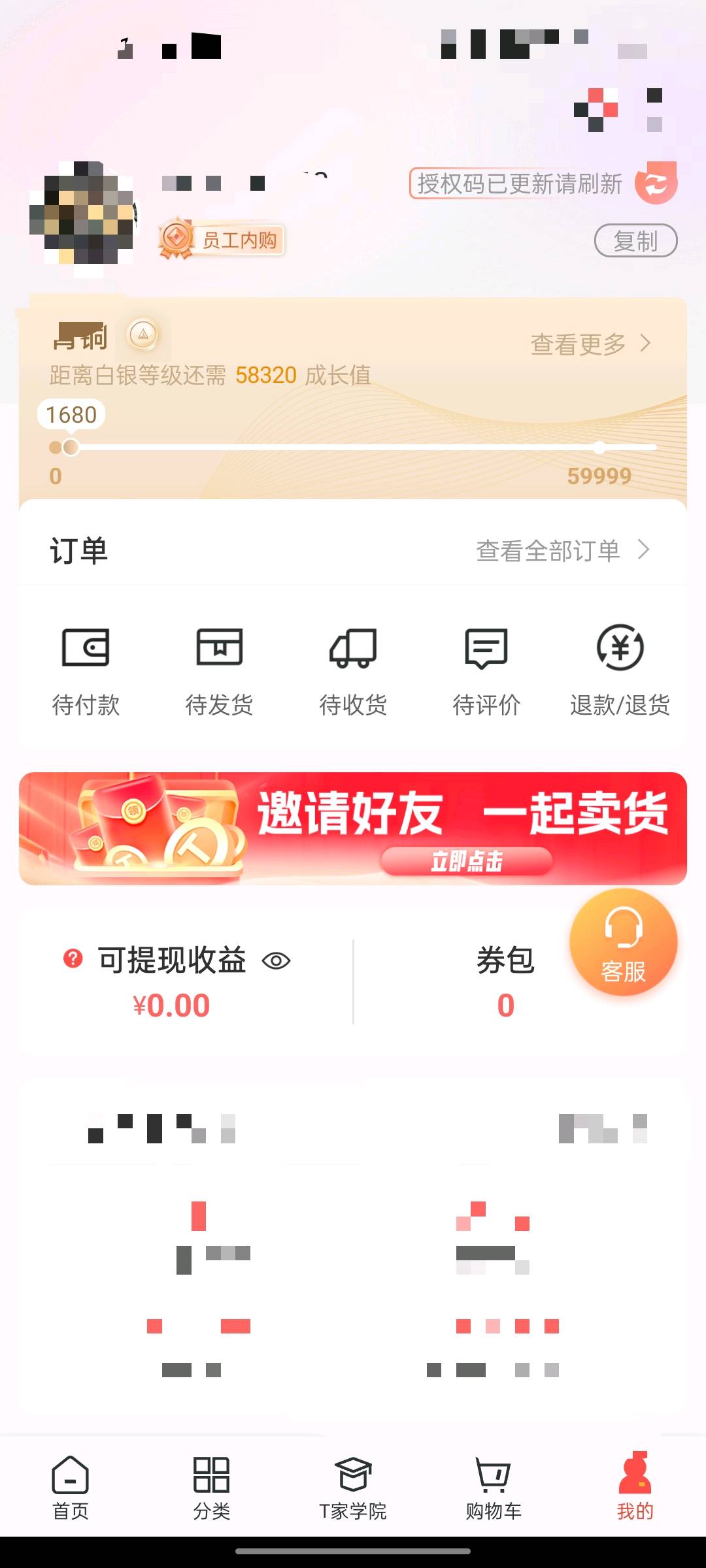Click the 待评价 review comment icon
The height and width of the screenshot is (1568, 706).
[485, 666]
